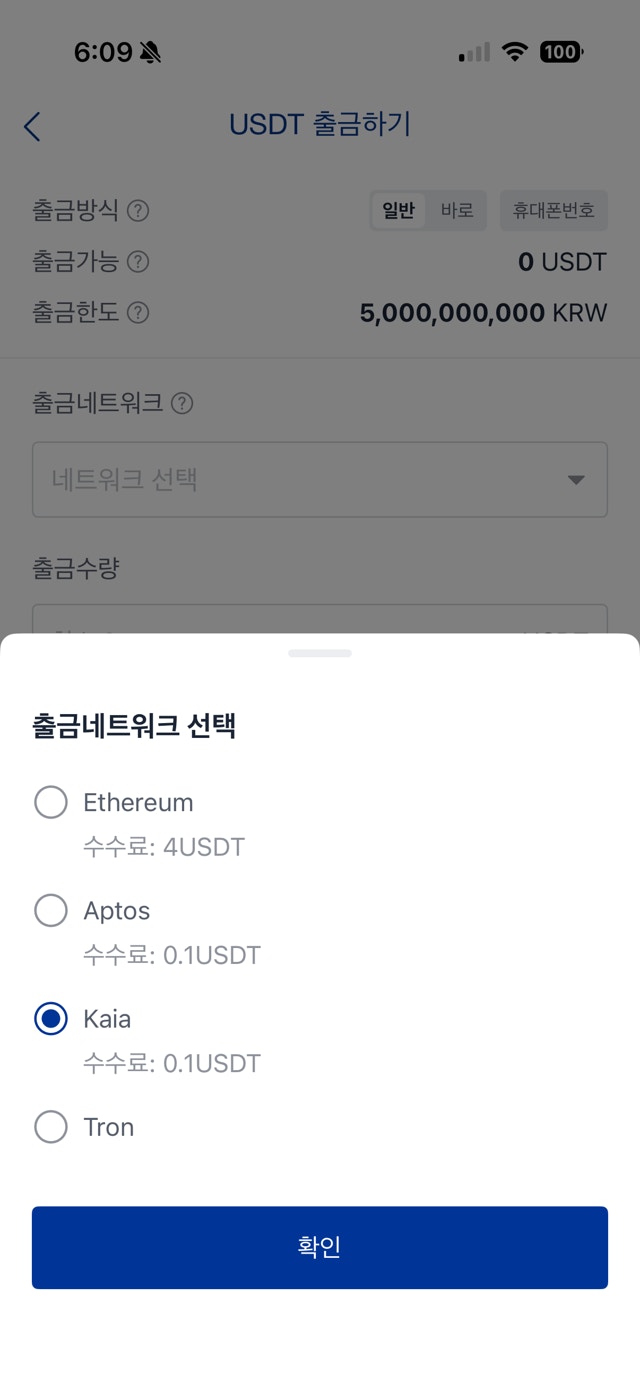This screenshot has width=640, height=1391.
Task: Confirm the selection with the 확인 button
Action: click(320, 1247)
